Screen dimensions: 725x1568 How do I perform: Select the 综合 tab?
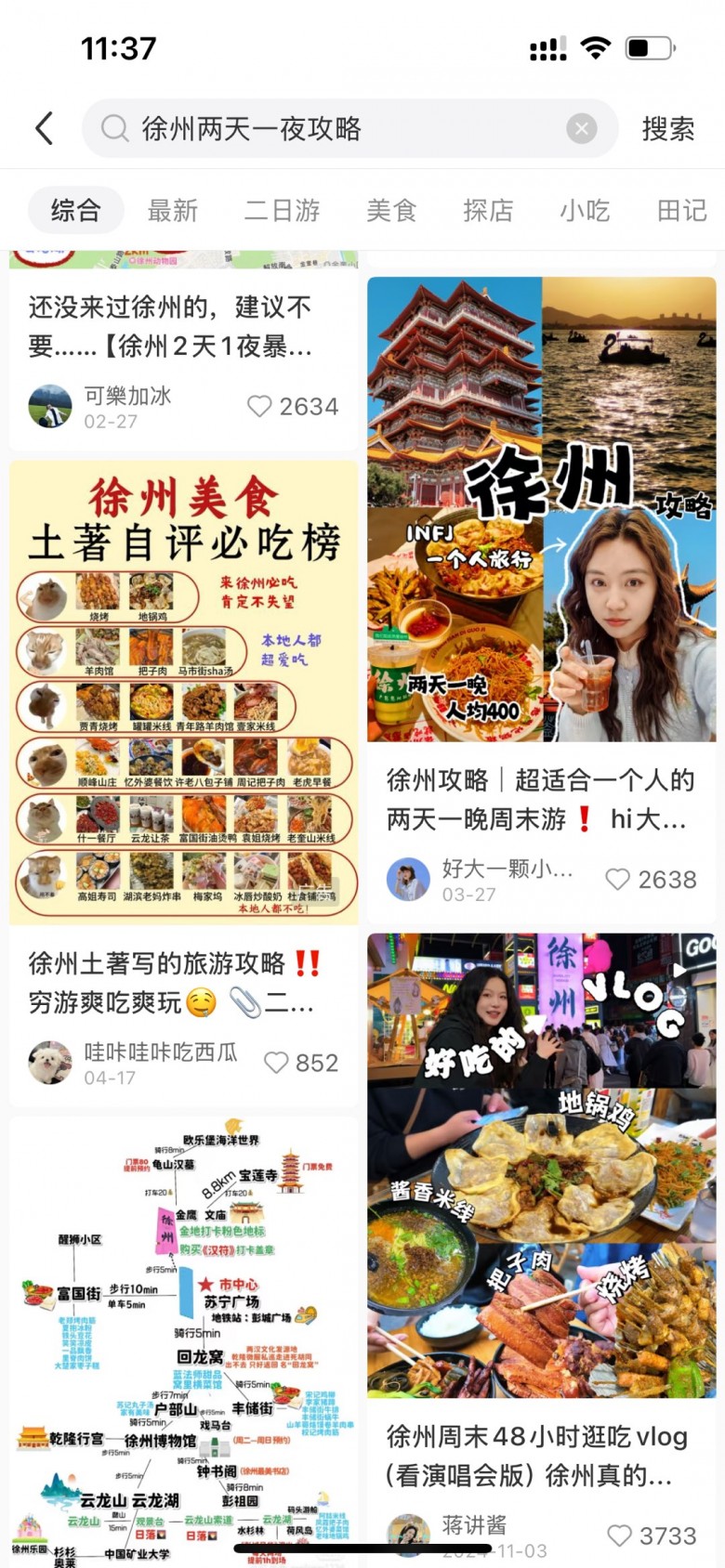pyautogui.click(x=75, y=210)
